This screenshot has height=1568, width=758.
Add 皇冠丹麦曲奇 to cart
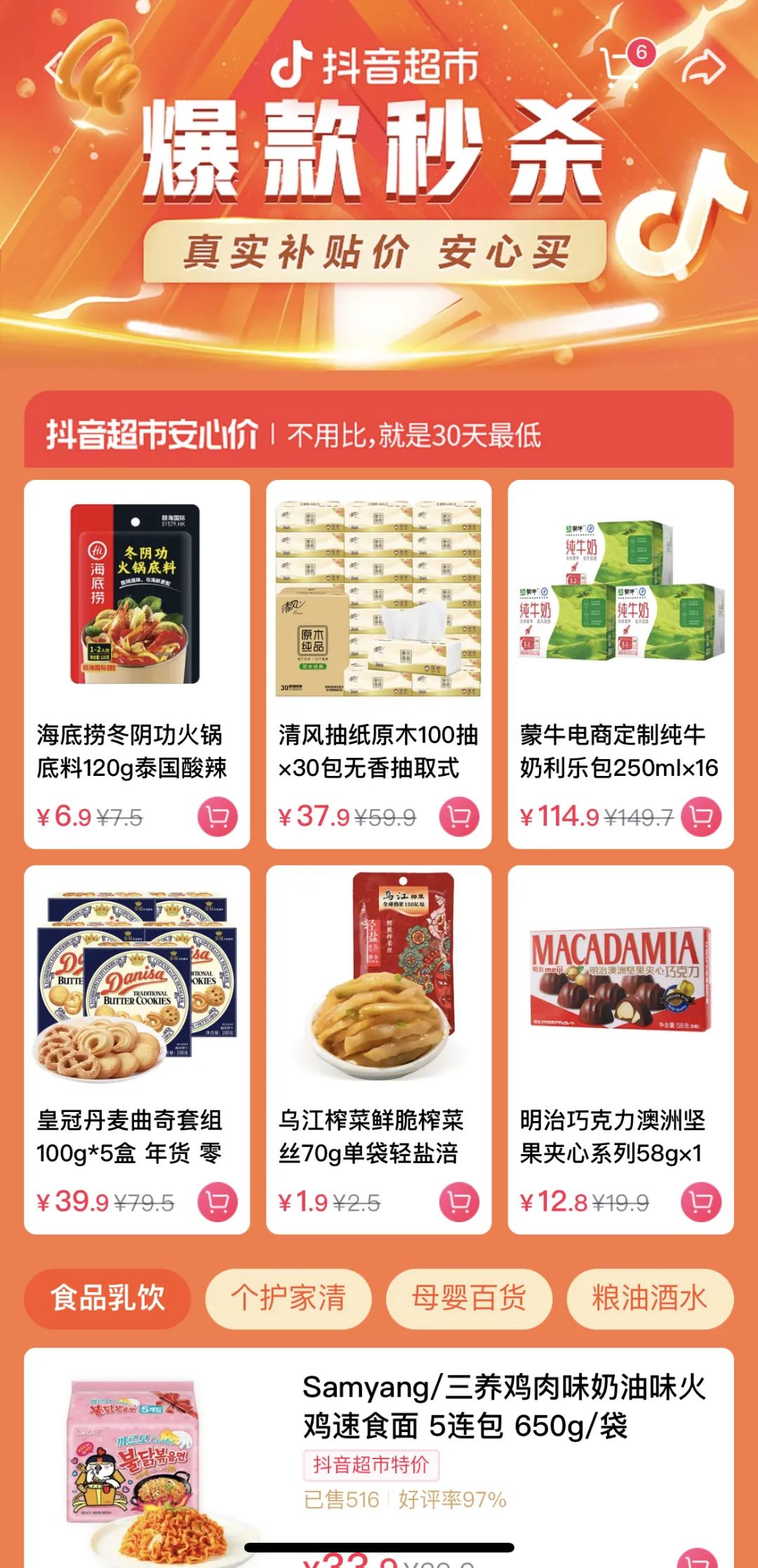(218, 1202)
